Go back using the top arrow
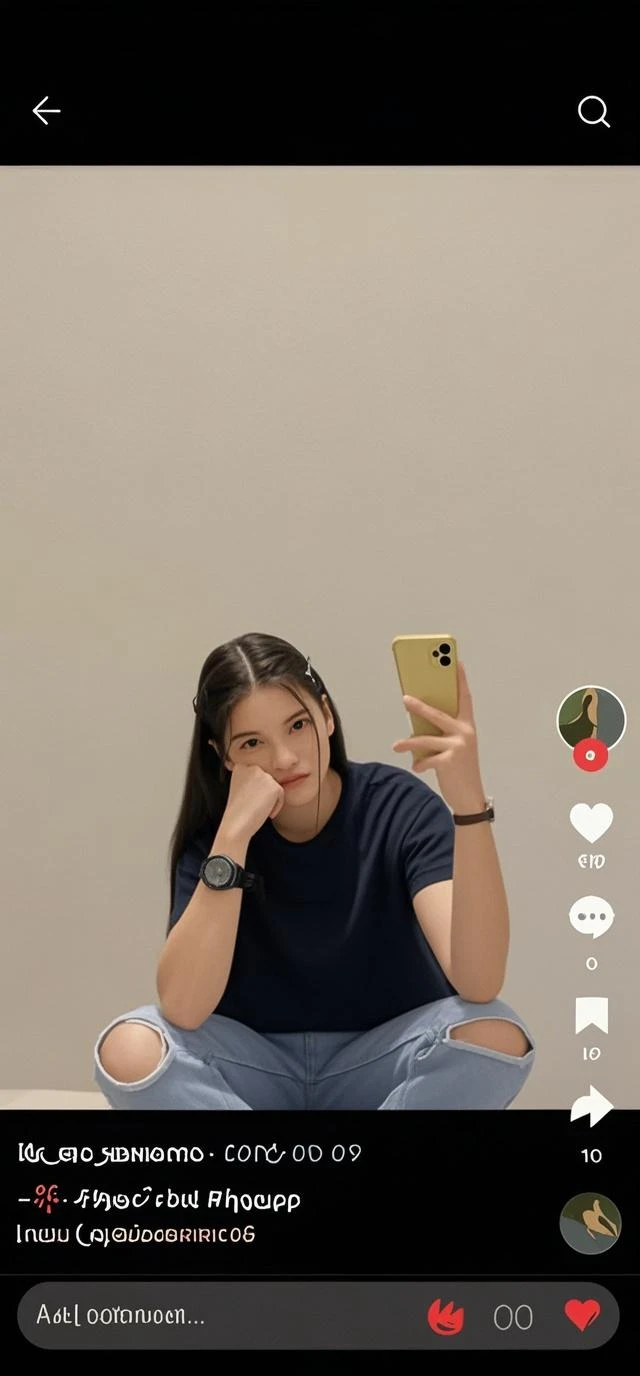640x1376 pixels. point(46,111)
